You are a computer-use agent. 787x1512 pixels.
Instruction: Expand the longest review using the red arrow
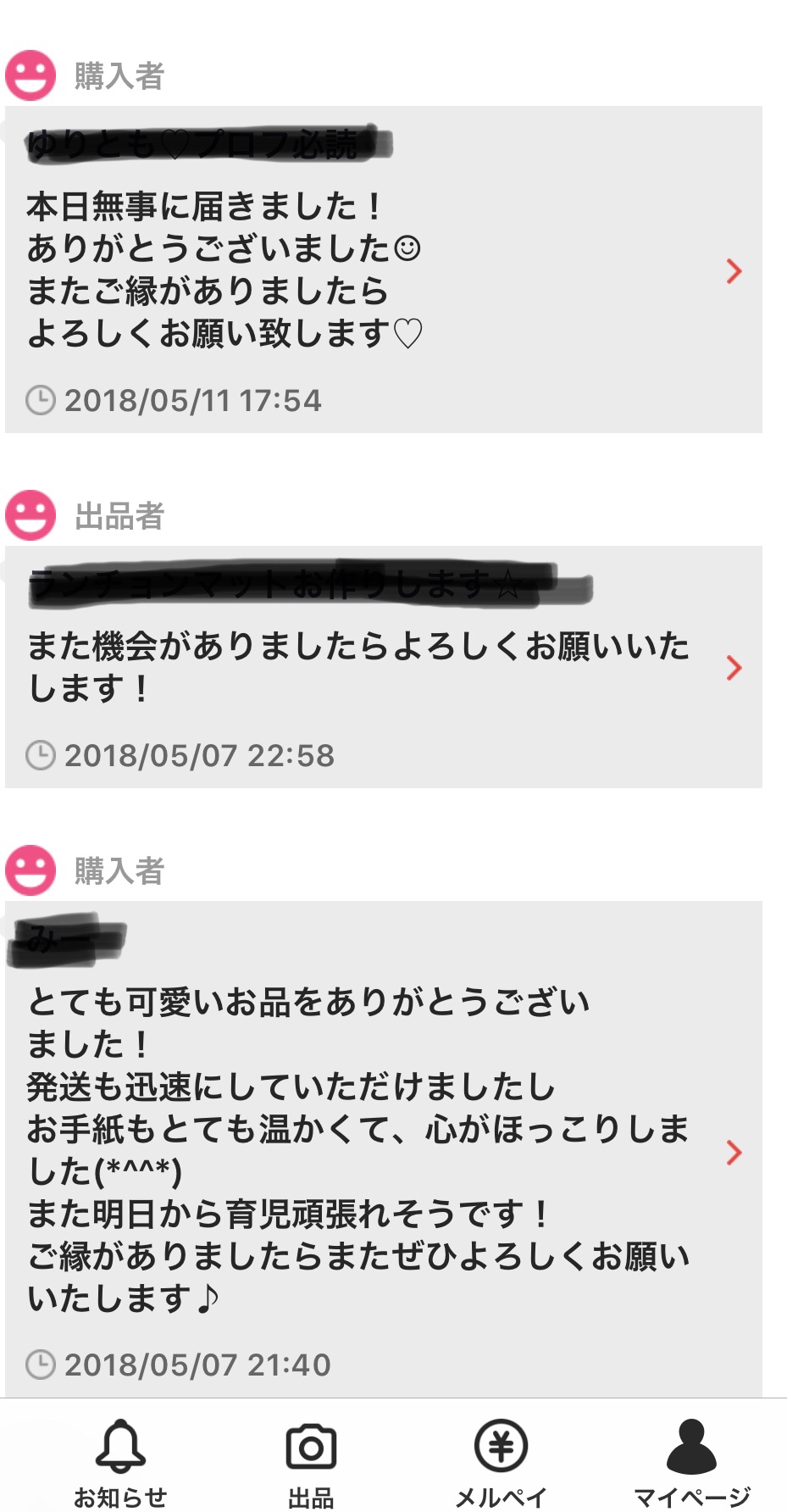click(732, 1152)
